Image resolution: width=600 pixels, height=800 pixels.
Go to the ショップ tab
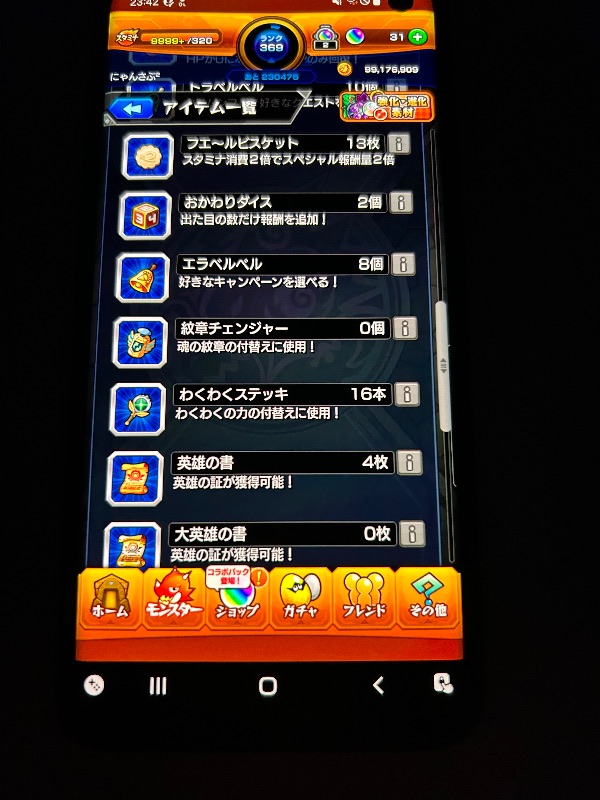(237, 598)
